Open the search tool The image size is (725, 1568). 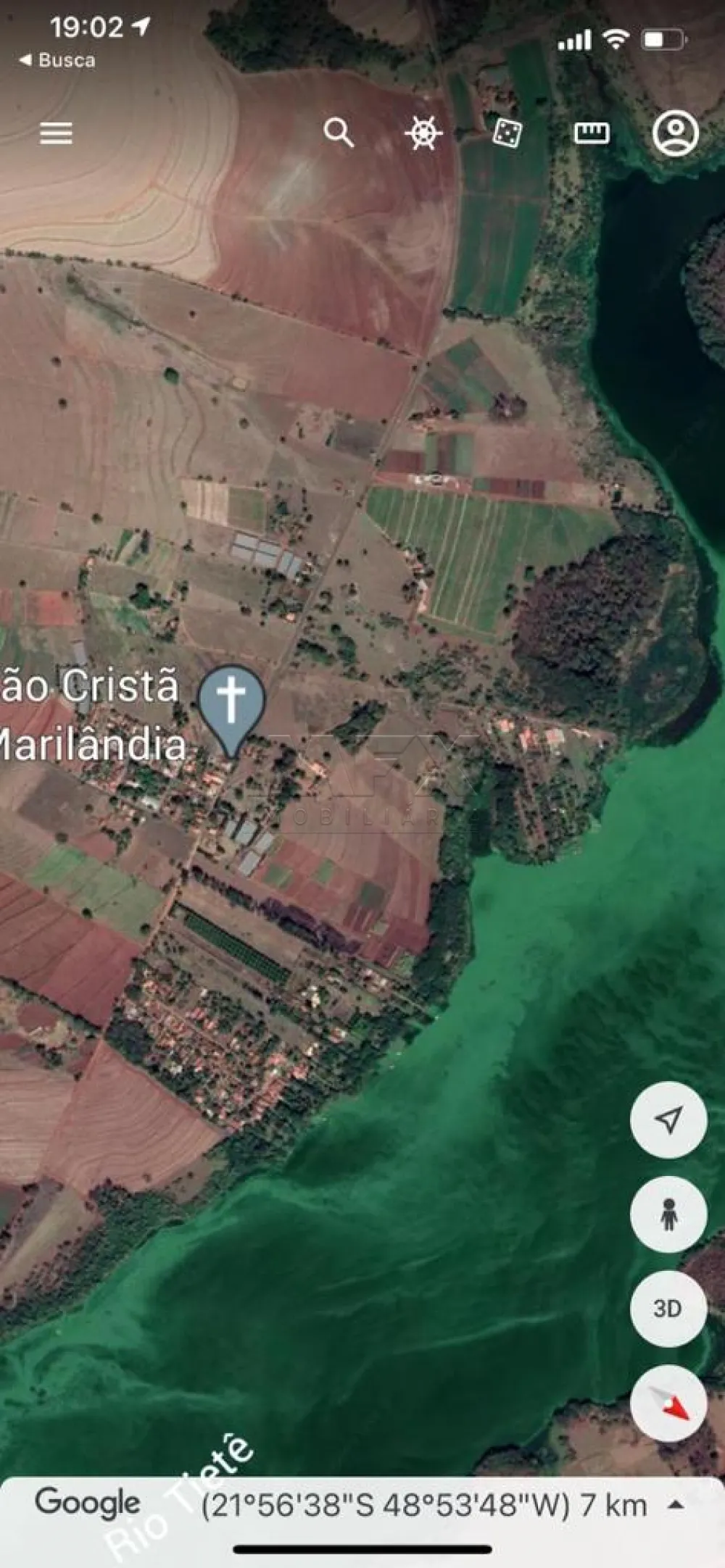coord(339,133)
